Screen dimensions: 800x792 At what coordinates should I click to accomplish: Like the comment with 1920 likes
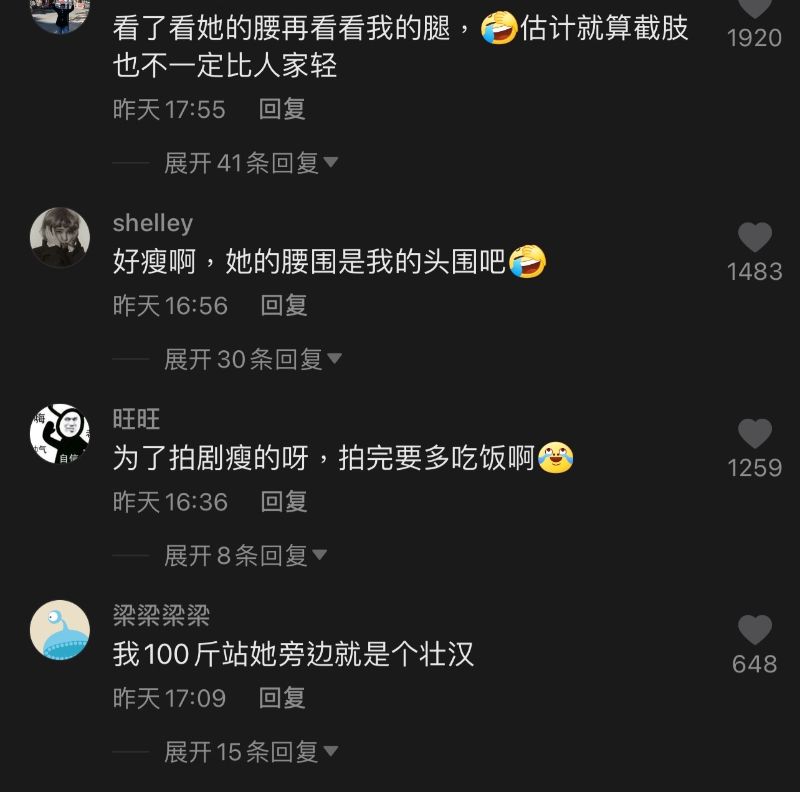tap(754, 8)
